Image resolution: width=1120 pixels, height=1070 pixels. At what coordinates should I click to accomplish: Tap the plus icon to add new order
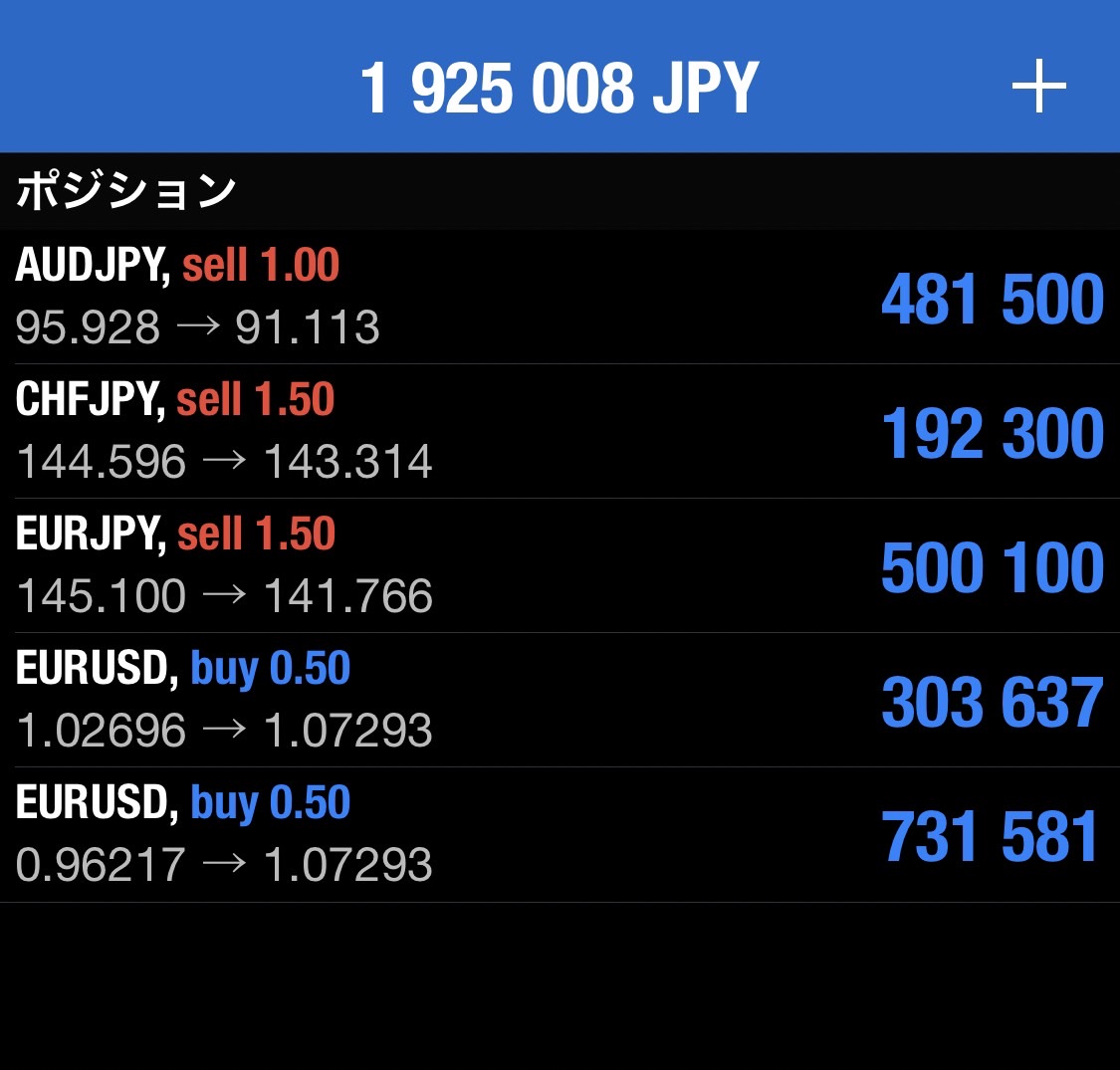pyautogui.click(x=1038, y=87)
